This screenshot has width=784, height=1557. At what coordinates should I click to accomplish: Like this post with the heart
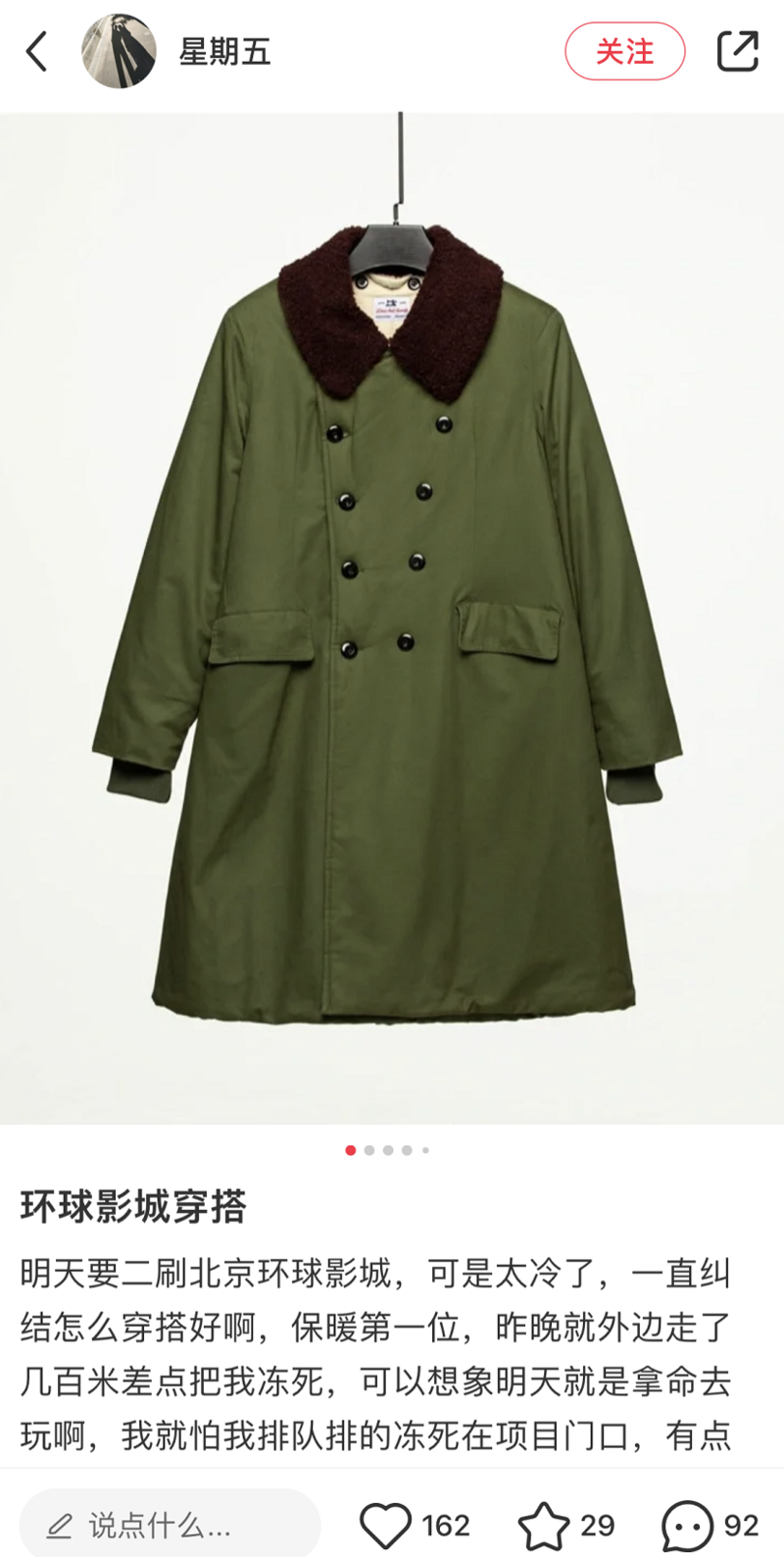pyautogui.click(x=385, y=1525)
